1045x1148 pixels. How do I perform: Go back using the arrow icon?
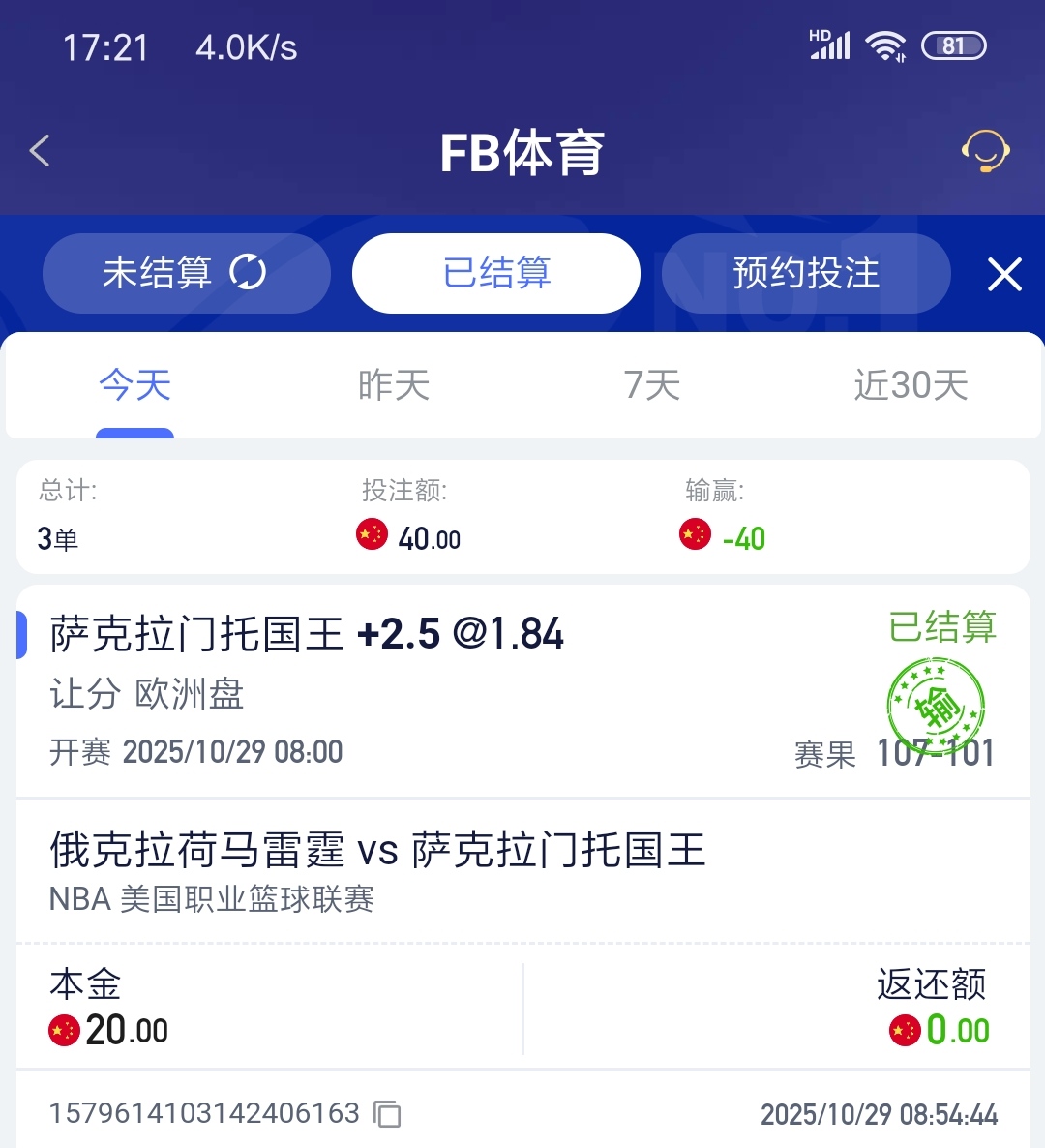click(x=40, y=151)
